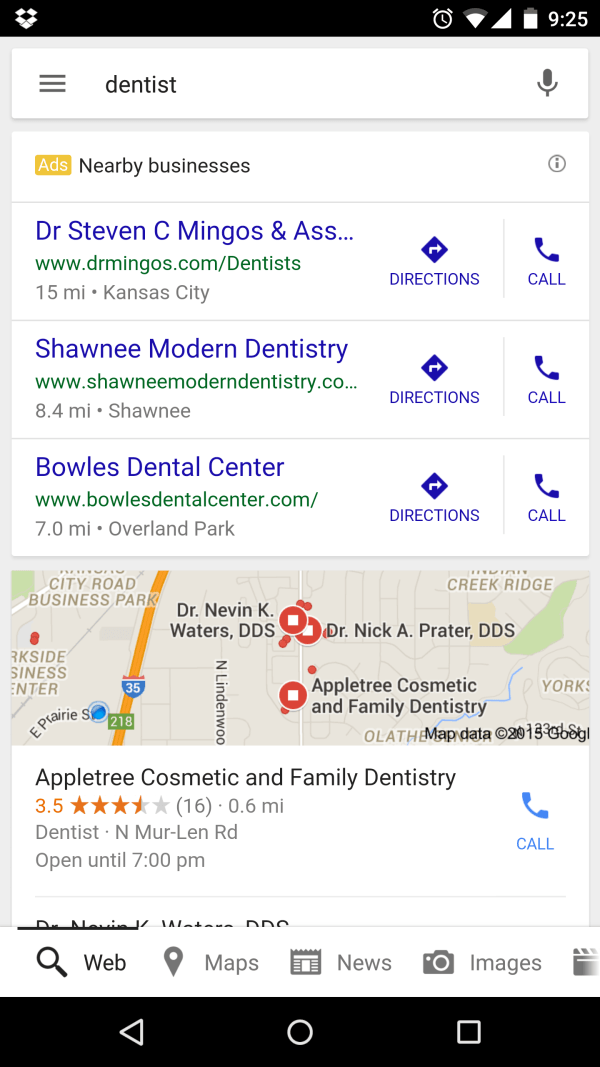This screenshot has height=1067, width=600.
Task: Get directions to Bowles Dental Center
Action: (x=434, y=497)
